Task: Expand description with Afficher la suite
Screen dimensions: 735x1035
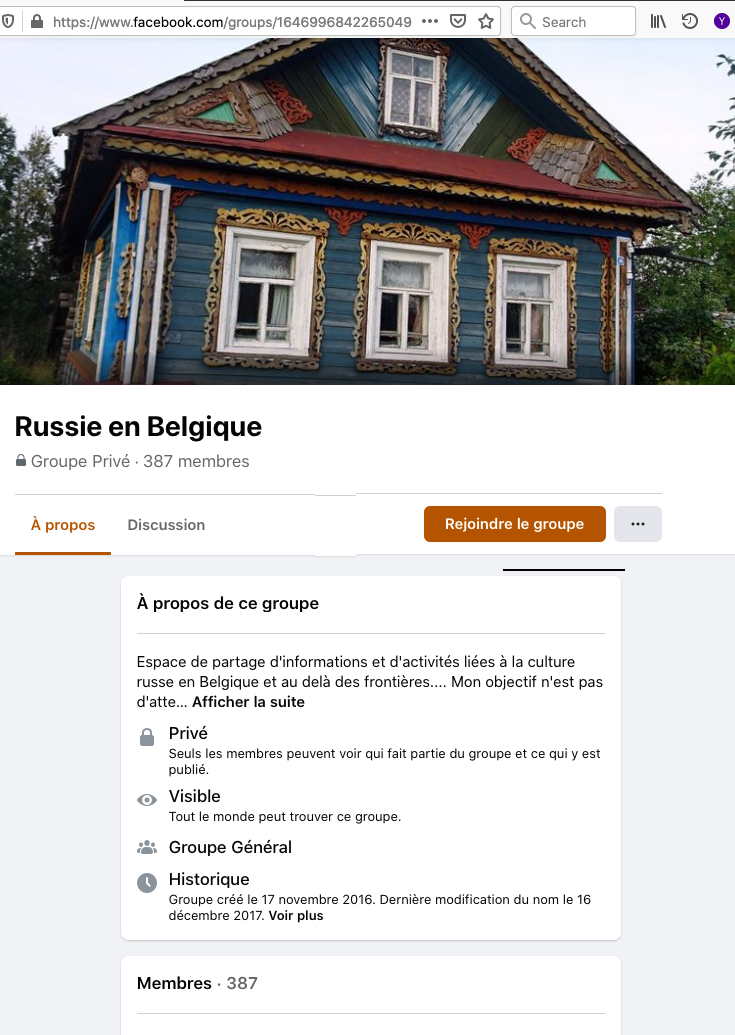Action: 248,702
